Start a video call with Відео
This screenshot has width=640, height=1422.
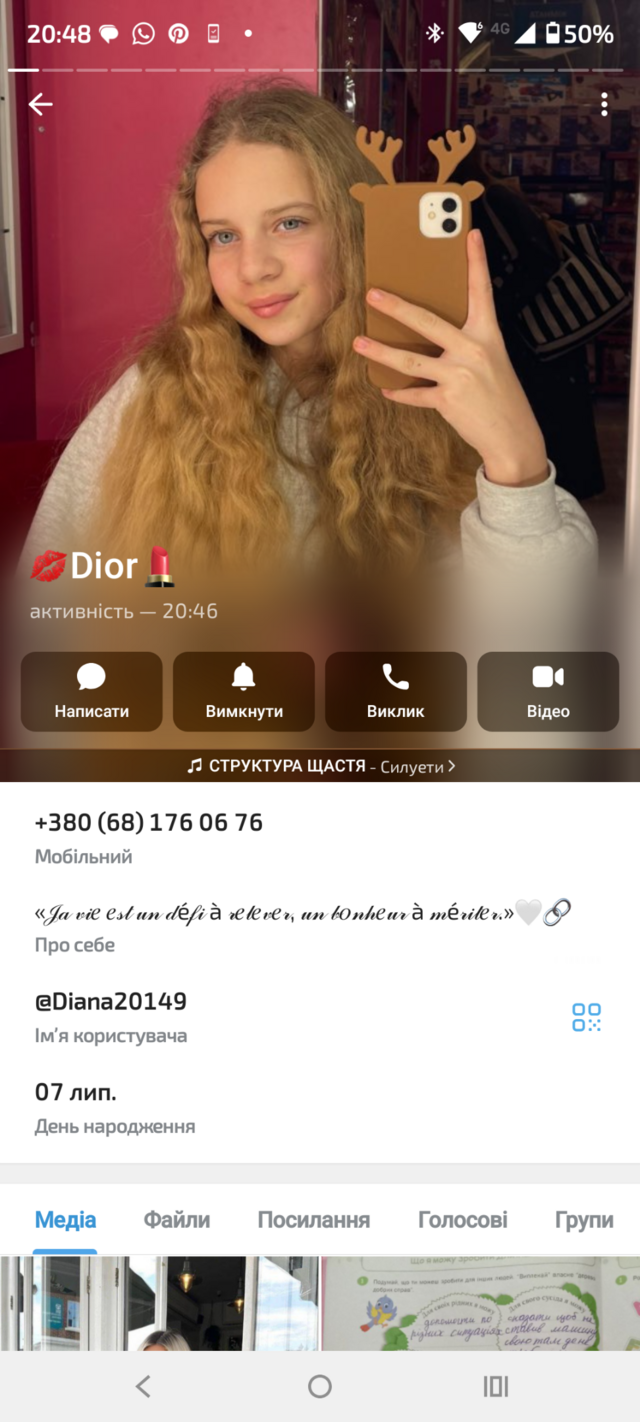pos(548,692)
